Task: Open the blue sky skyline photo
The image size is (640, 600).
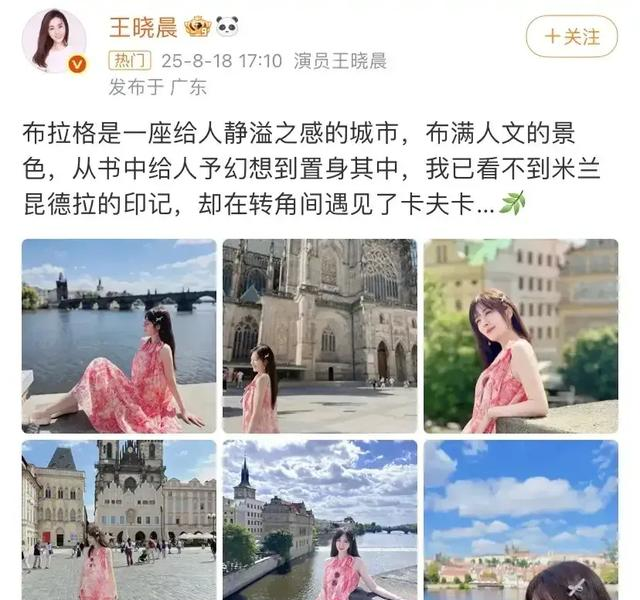Action: [x=520, y=520]
